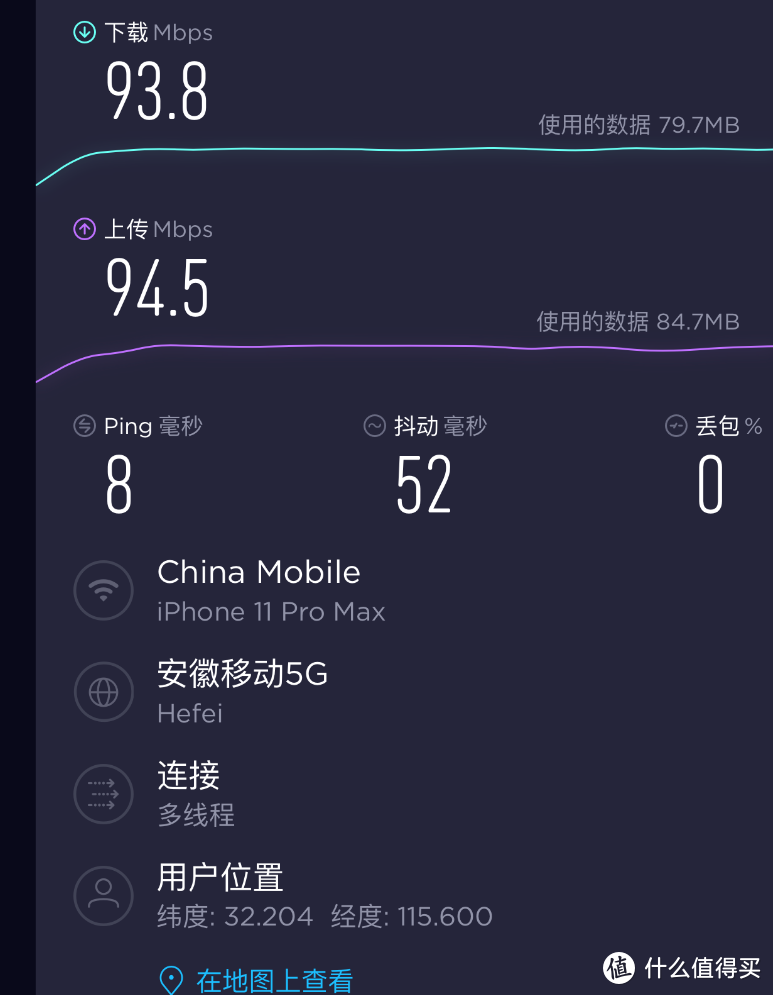Click the purple upload arrow icon
The image size is (773, 995).
[x=84, y=229]
